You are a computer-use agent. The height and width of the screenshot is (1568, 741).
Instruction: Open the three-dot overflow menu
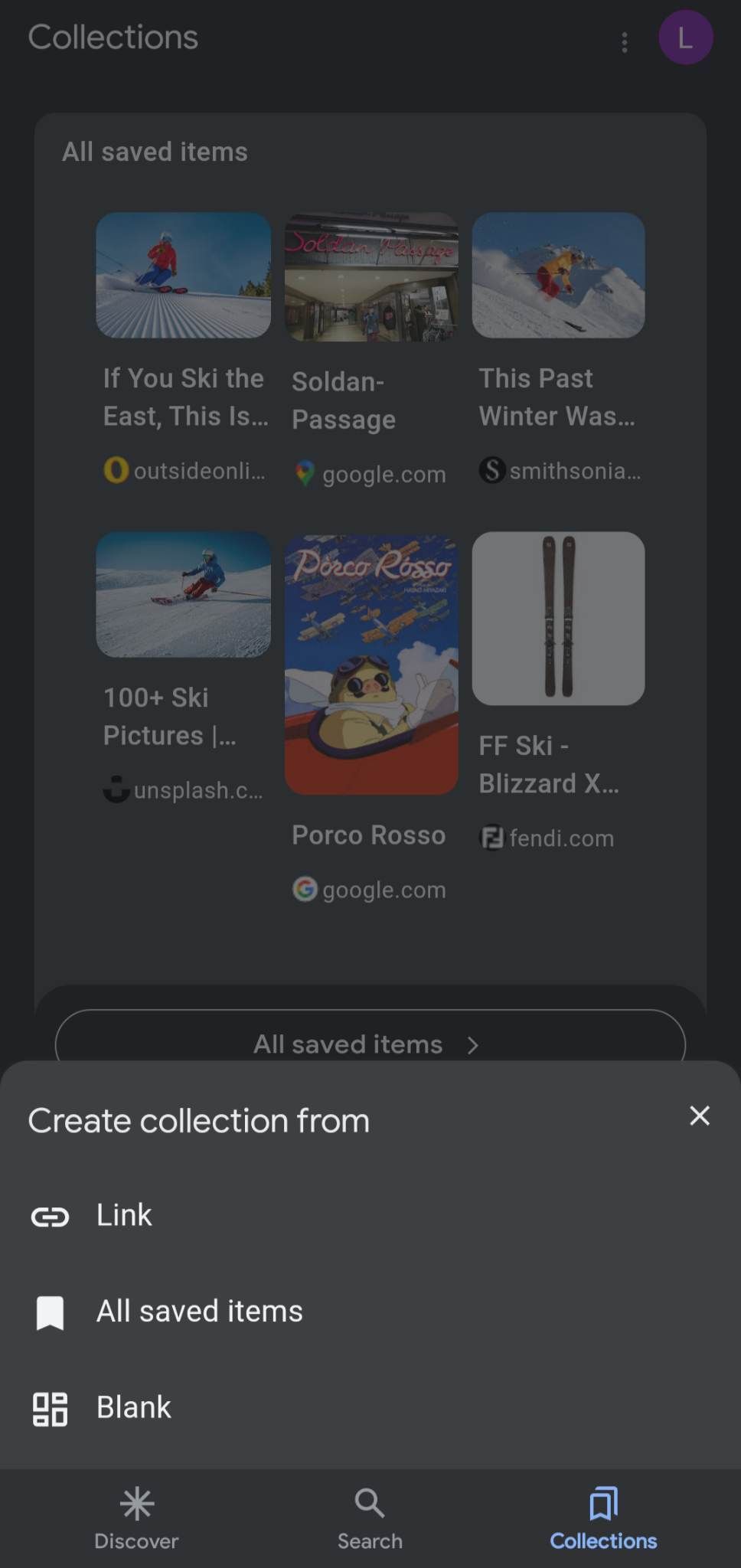tap(625, 42)
